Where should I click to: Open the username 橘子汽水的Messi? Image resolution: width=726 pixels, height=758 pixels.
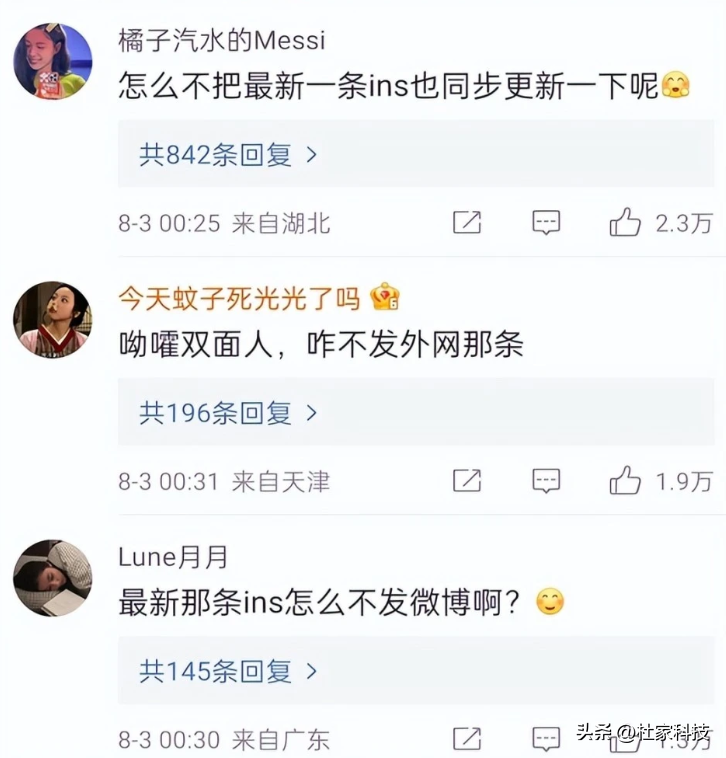tap(221, 41)
